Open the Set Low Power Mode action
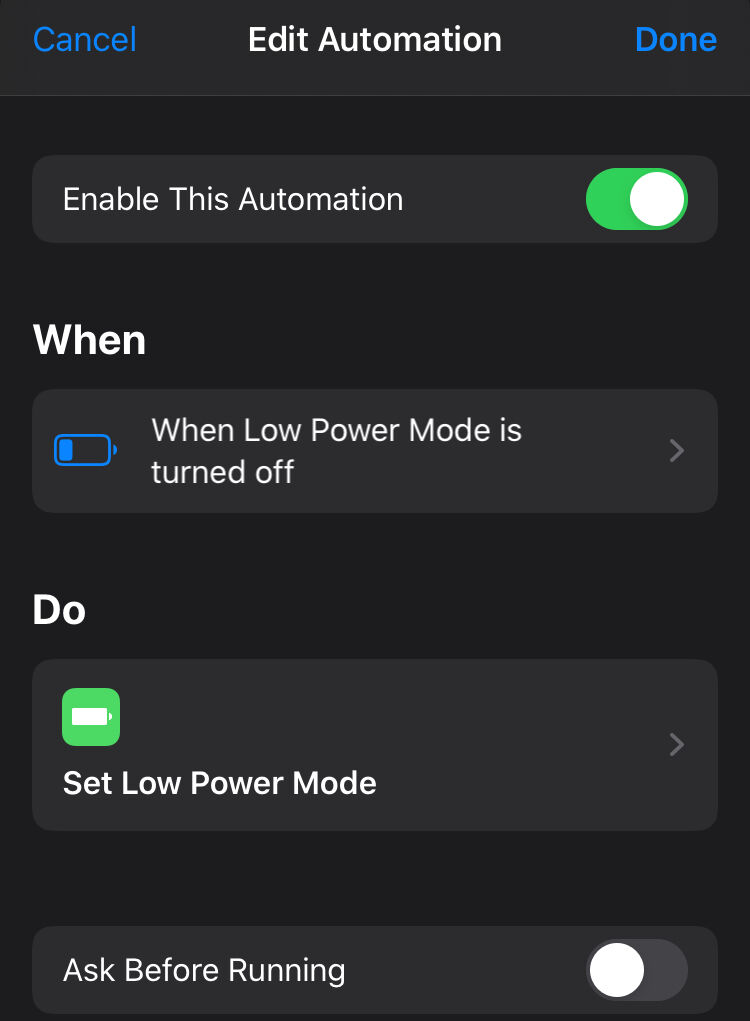Screen dimensions: 750x1021 tap(375, 745)
